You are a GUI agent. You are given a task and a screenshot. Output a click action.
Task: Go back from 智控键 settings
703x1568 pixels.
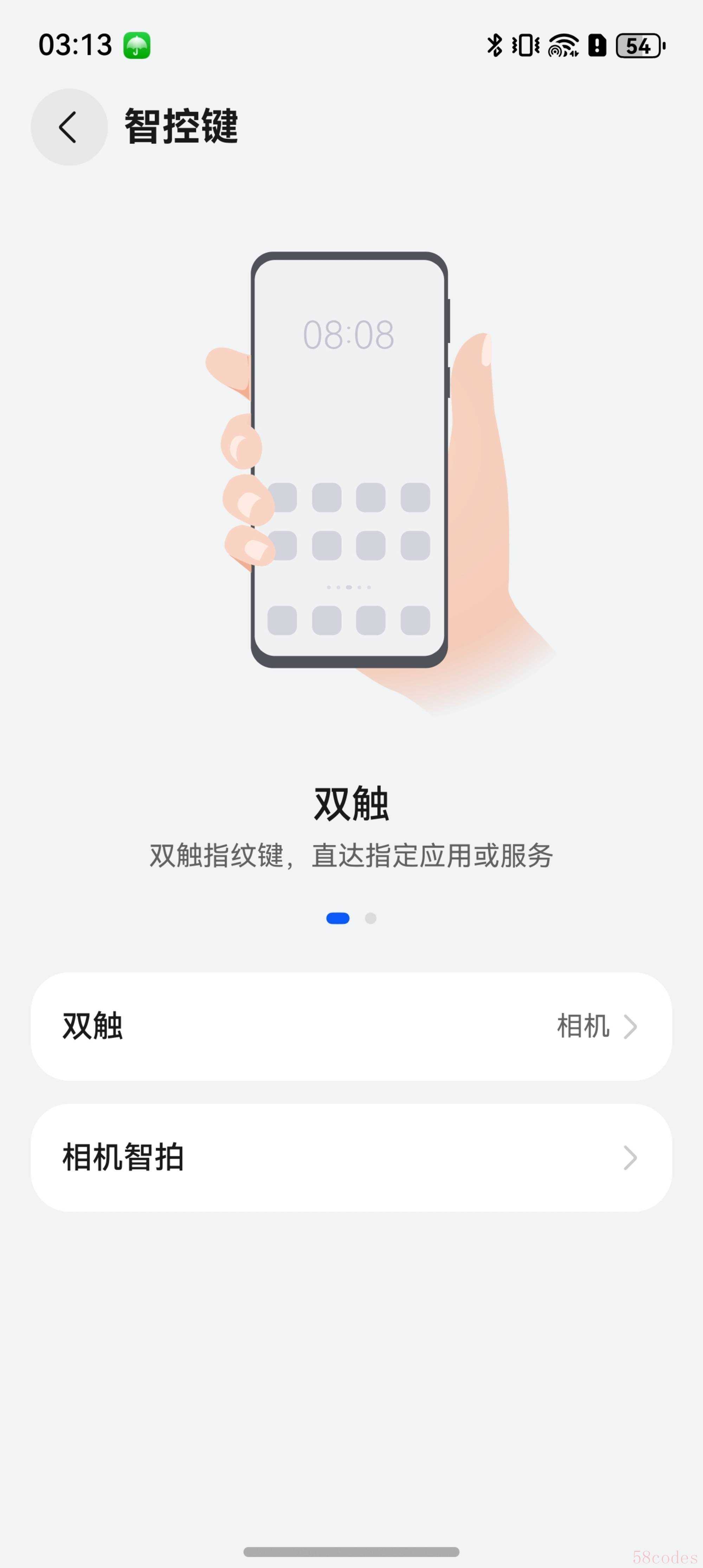pos(69,126)
